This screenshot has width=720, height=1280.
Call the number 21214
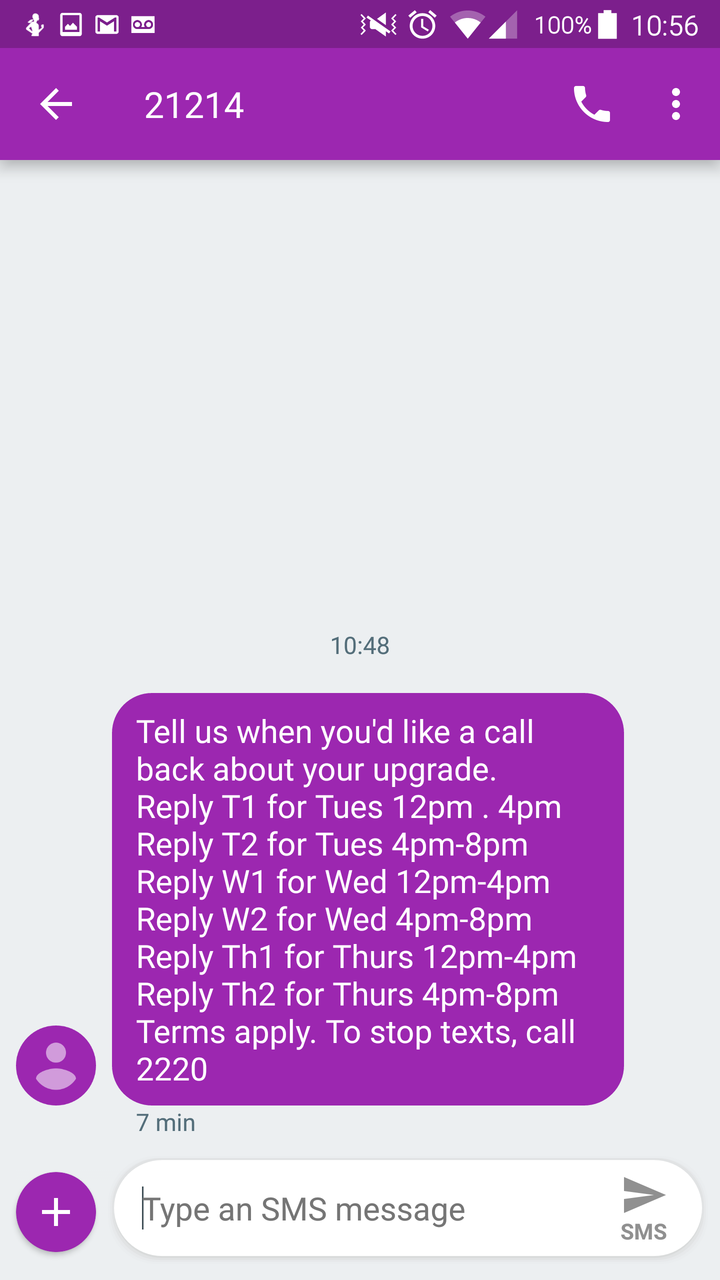pos(591,104)
